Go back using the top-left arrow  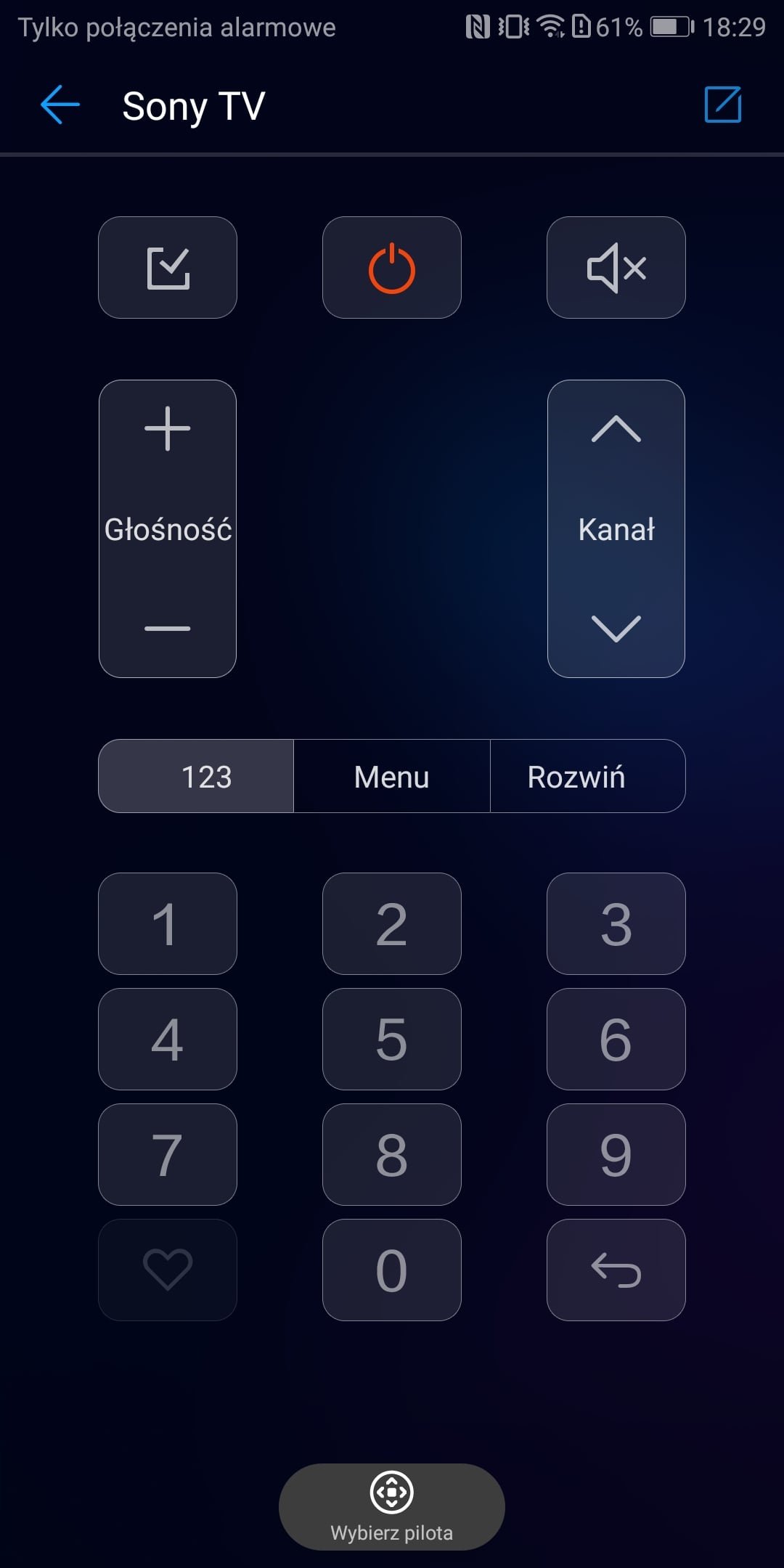click(x=60, y=105)
